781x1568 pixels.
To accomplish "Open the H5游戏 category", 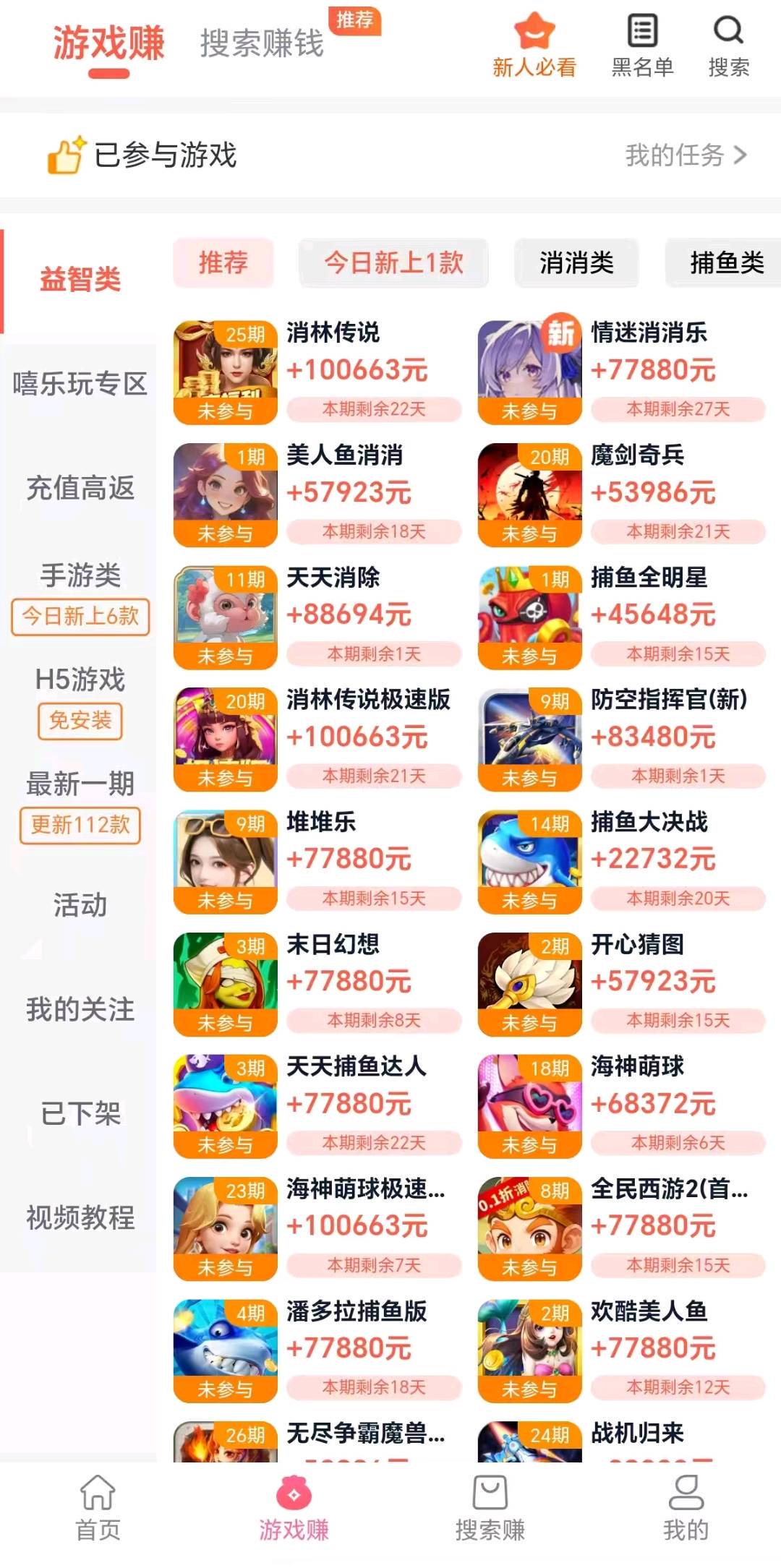I will tap(80, 680).
